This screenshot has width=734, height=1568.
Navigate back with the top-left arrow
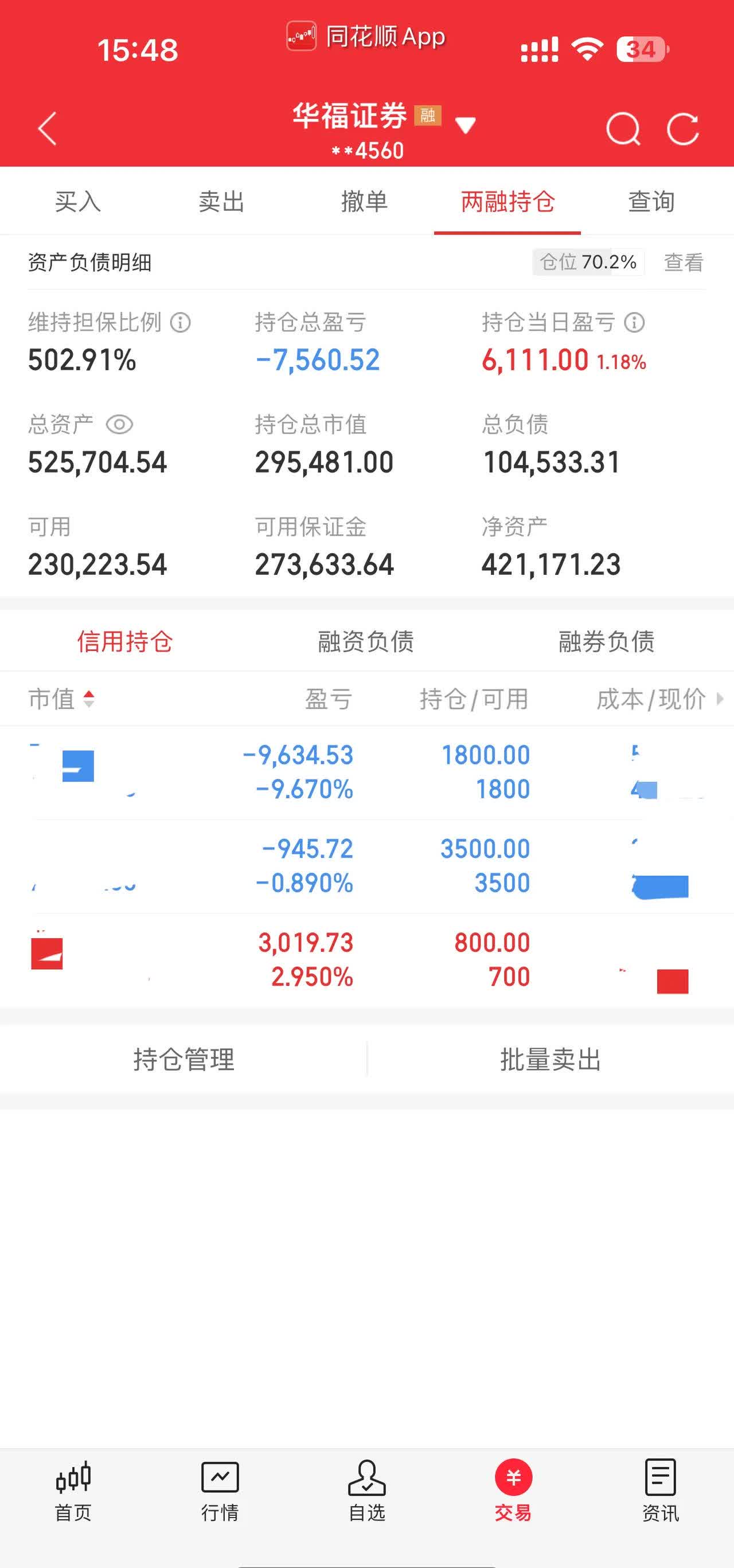[x=46, y=130]
